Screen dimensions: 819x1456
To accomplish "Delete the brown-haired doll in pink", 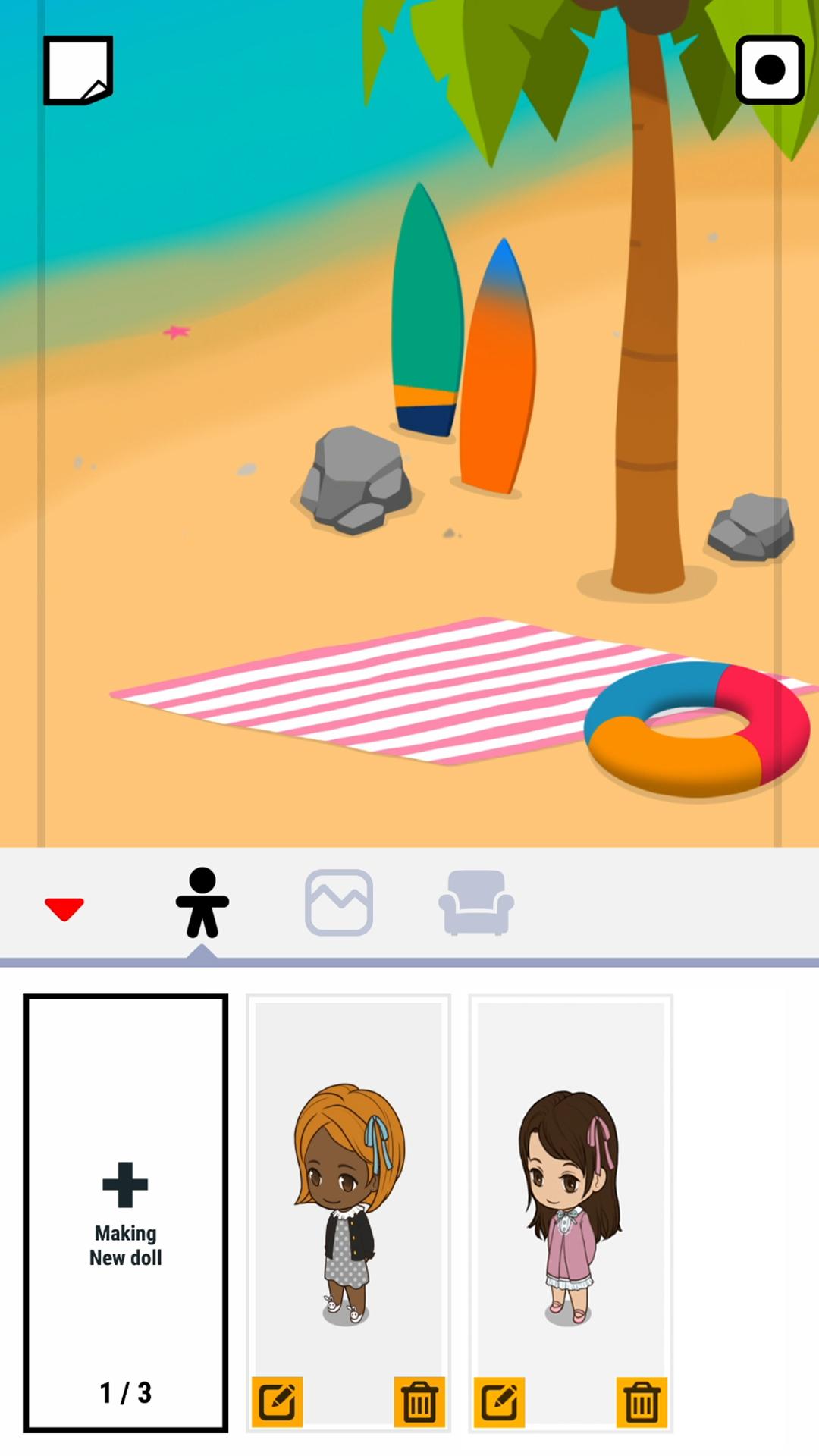I will [642, 1401].
